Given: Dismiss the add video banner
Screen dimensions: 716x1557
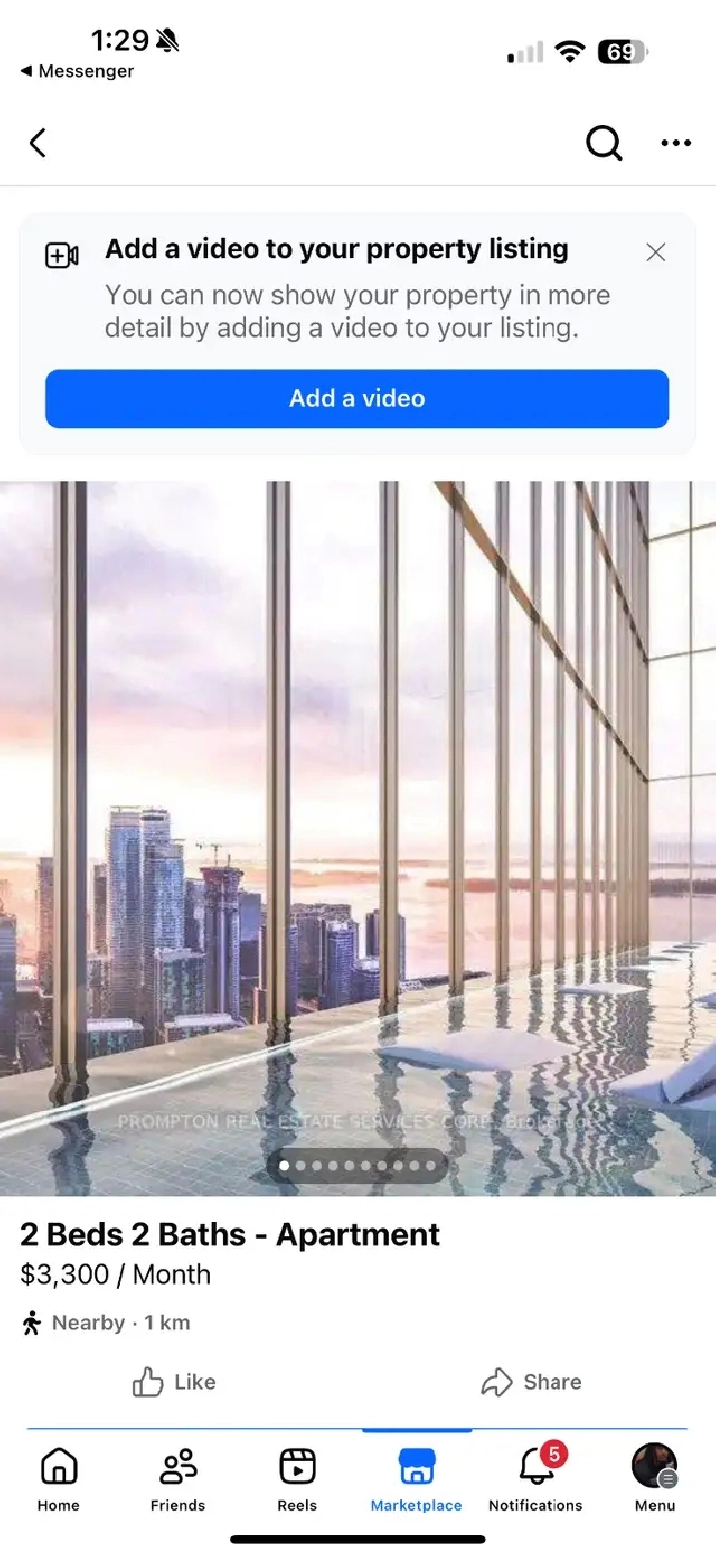Looking at the screenshot, I should coord(655,252).
